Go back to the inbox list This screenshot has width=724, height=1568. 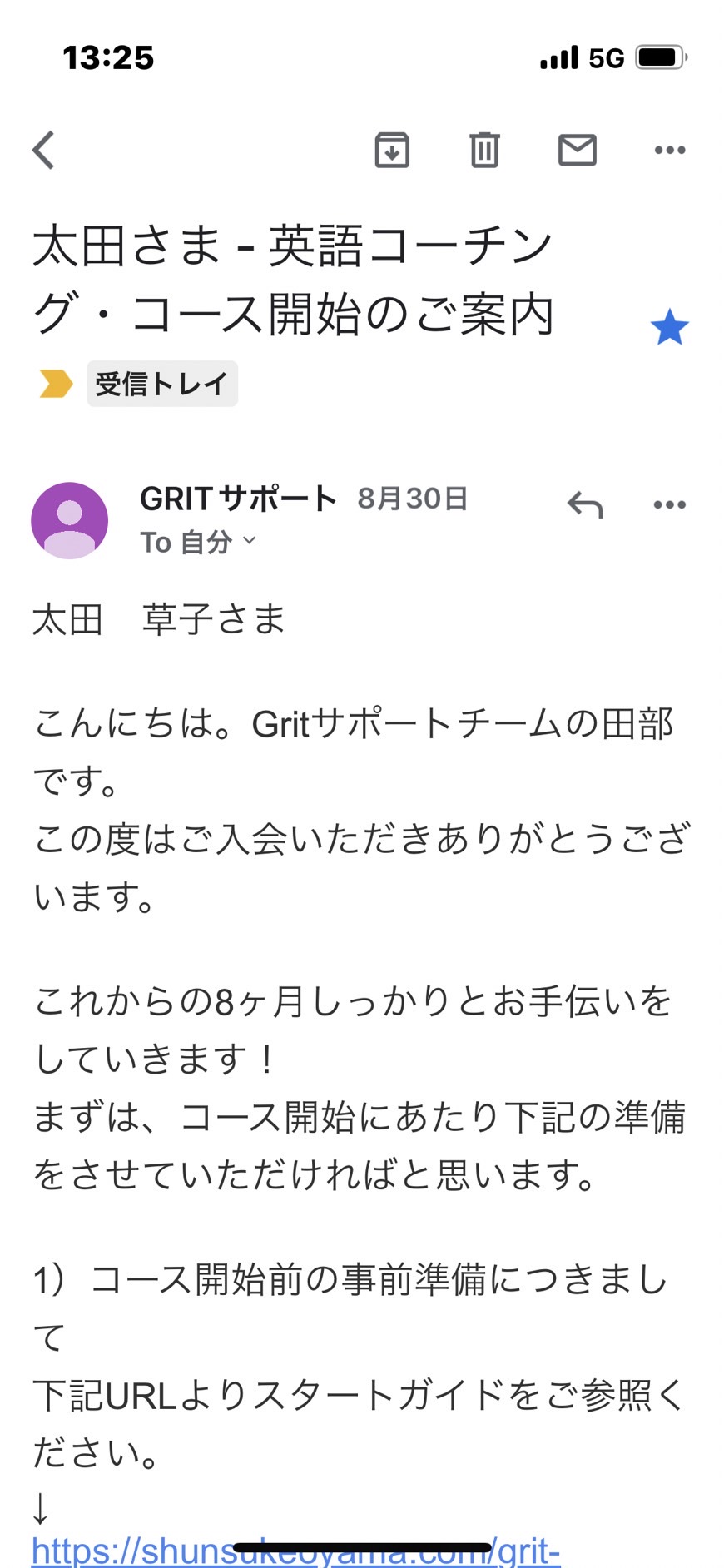[43, 151]
